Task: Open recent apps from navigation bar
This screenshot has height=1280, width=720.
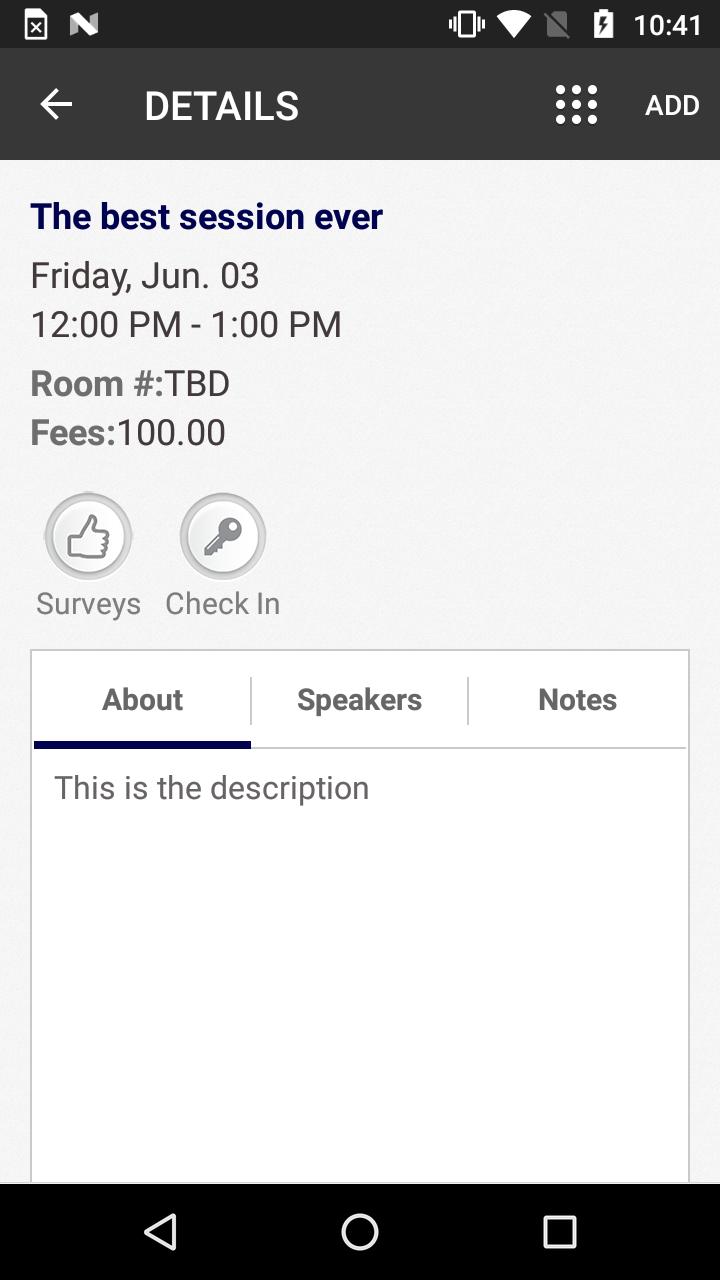Action: pos(560,1232)
